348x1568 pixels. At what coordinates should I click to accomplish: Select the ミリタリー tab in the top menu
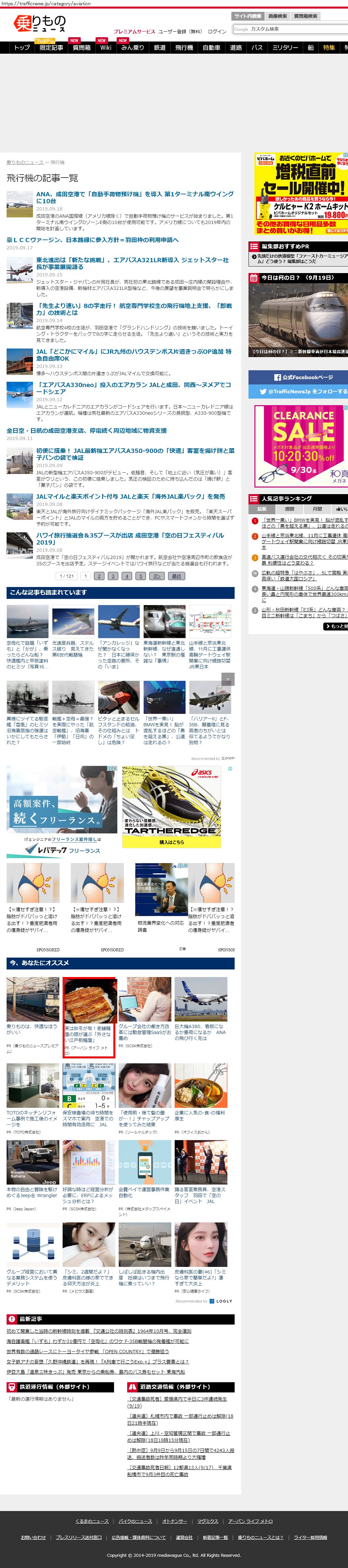point(285,47)
